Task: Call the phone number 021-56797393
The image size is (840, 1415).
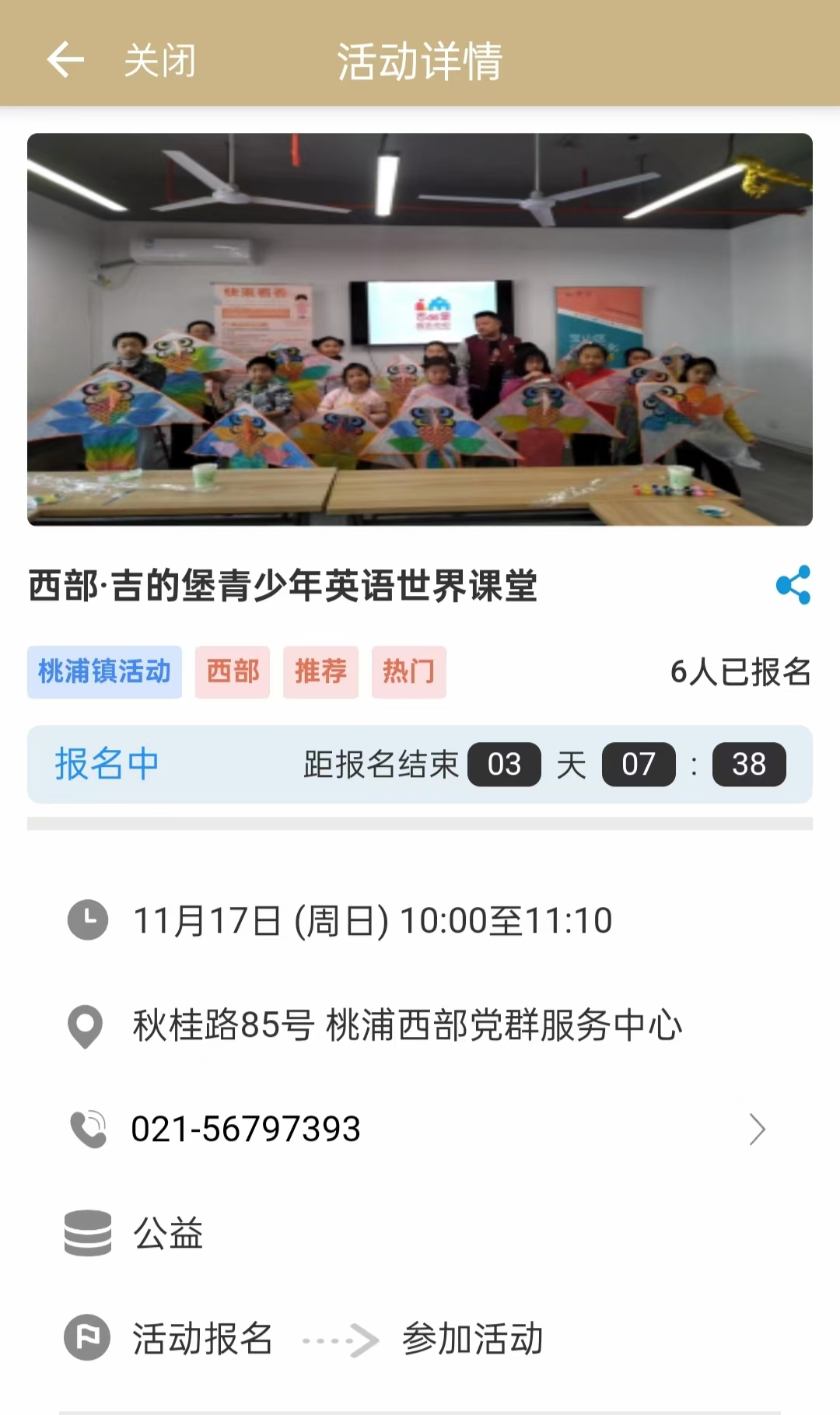Action: (246, 1129)
